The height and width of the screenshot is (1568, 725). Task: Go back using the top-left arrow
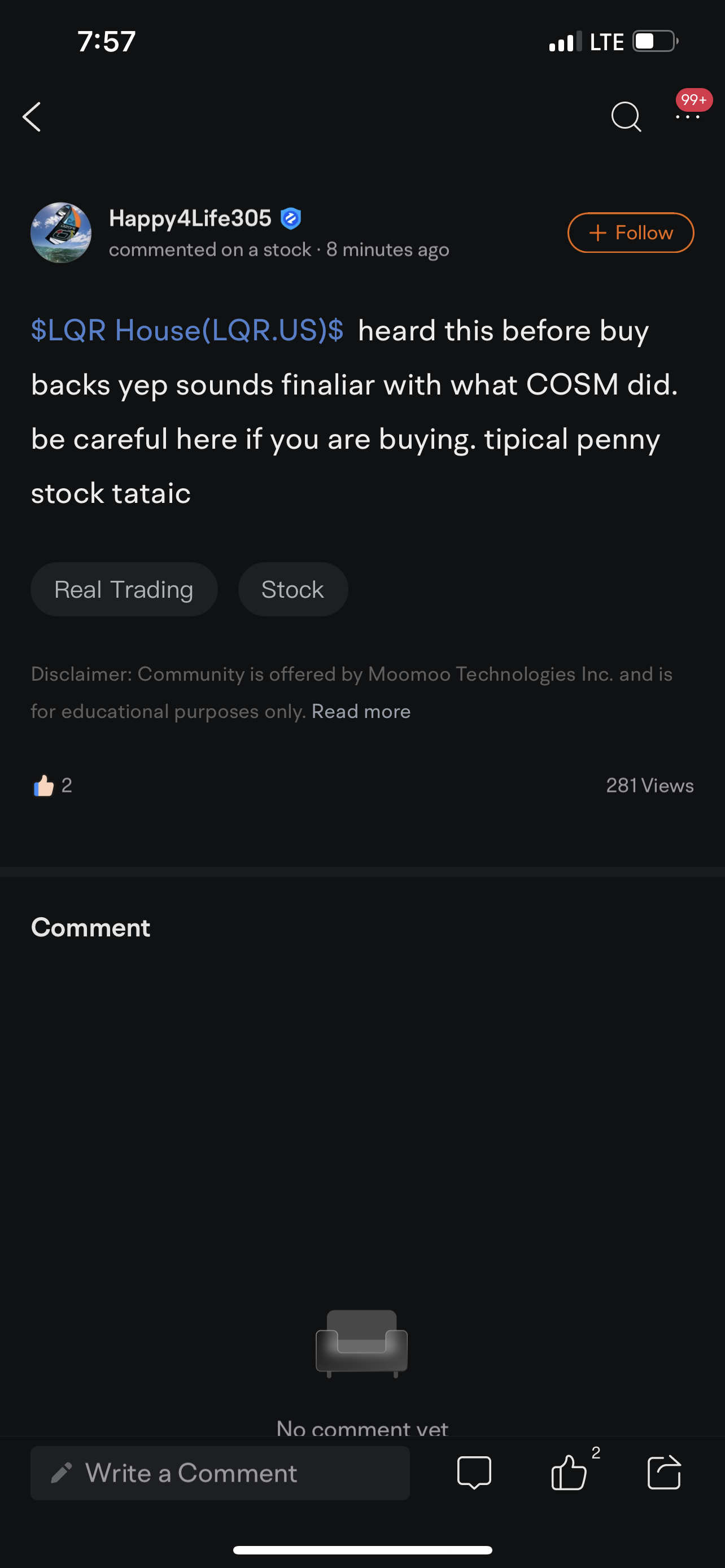[x=32, y=116]
